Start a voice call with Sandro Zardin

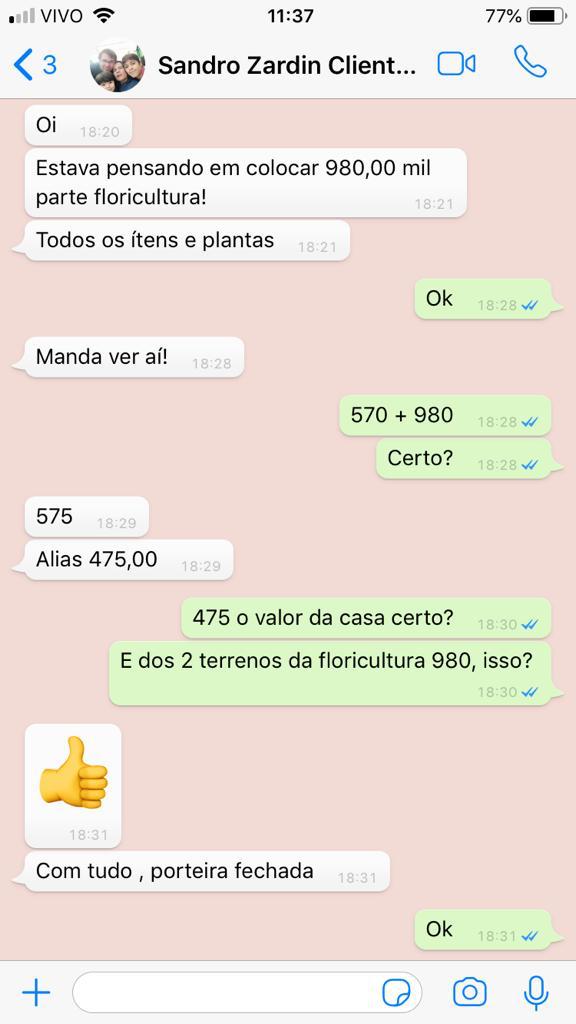tap(530, 62)
